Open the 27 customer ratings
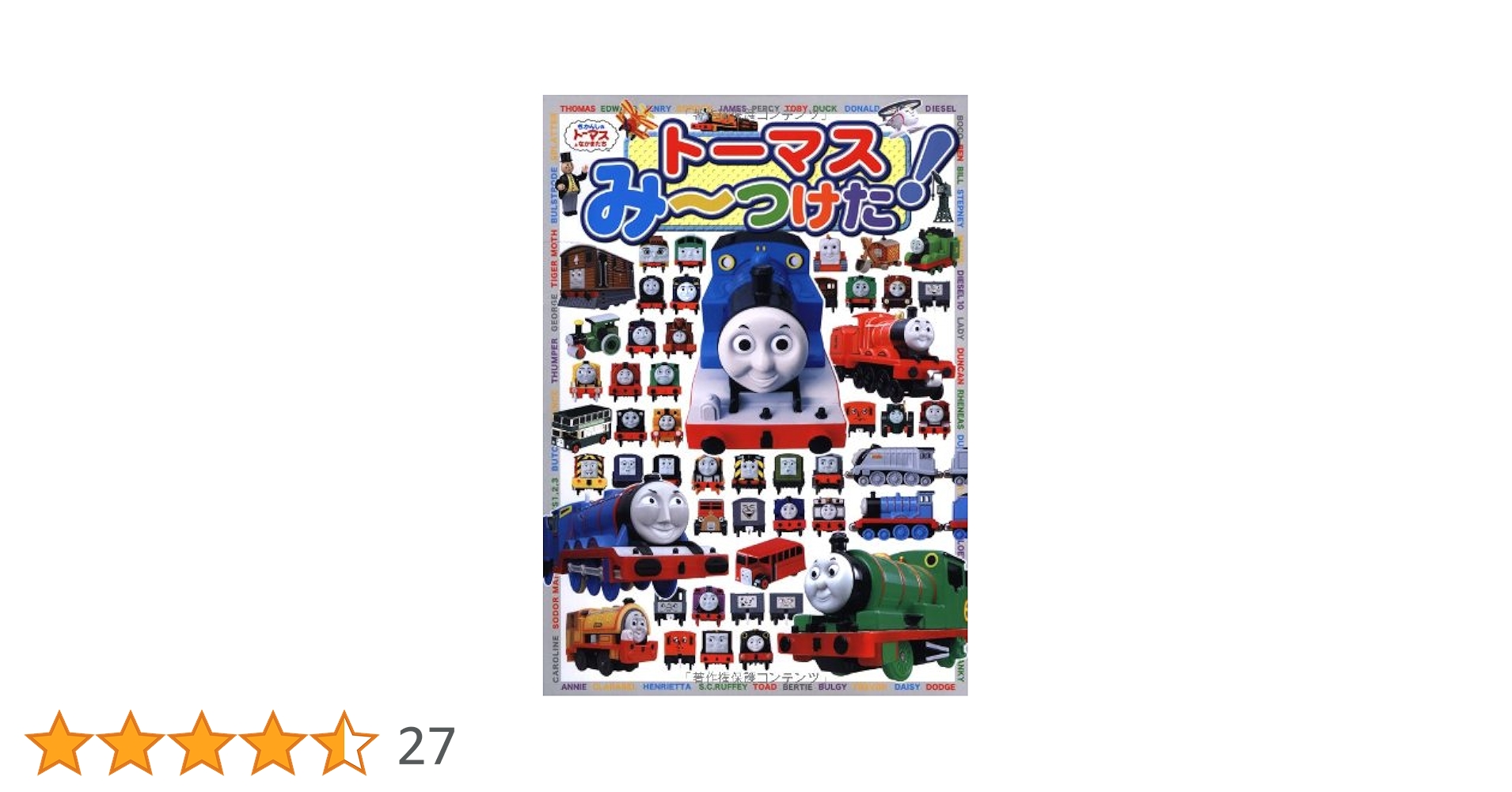The height and width of the screenshot is (792, 1512). coord(426,746)
